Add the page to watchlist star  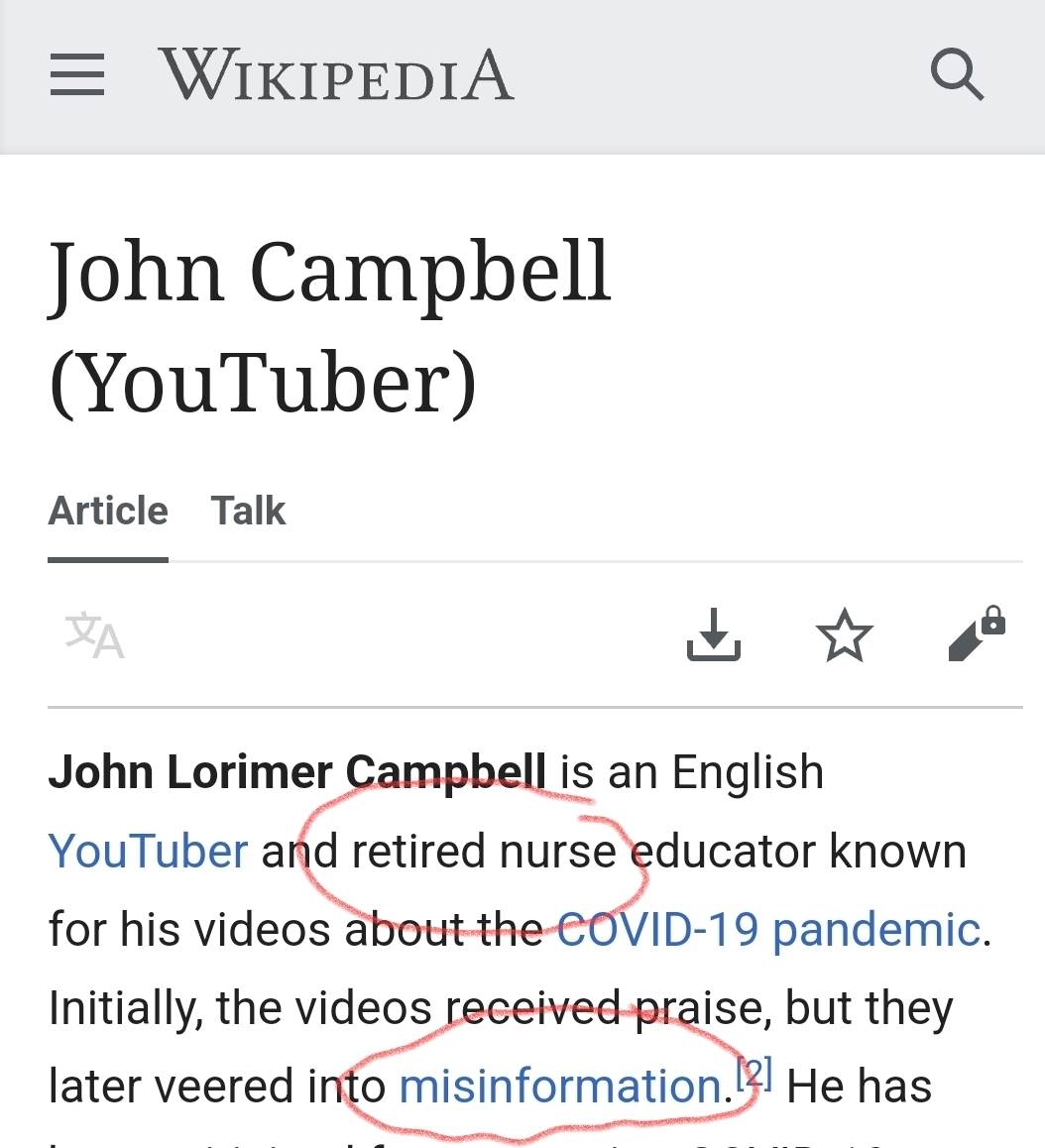tap(844, 635)
